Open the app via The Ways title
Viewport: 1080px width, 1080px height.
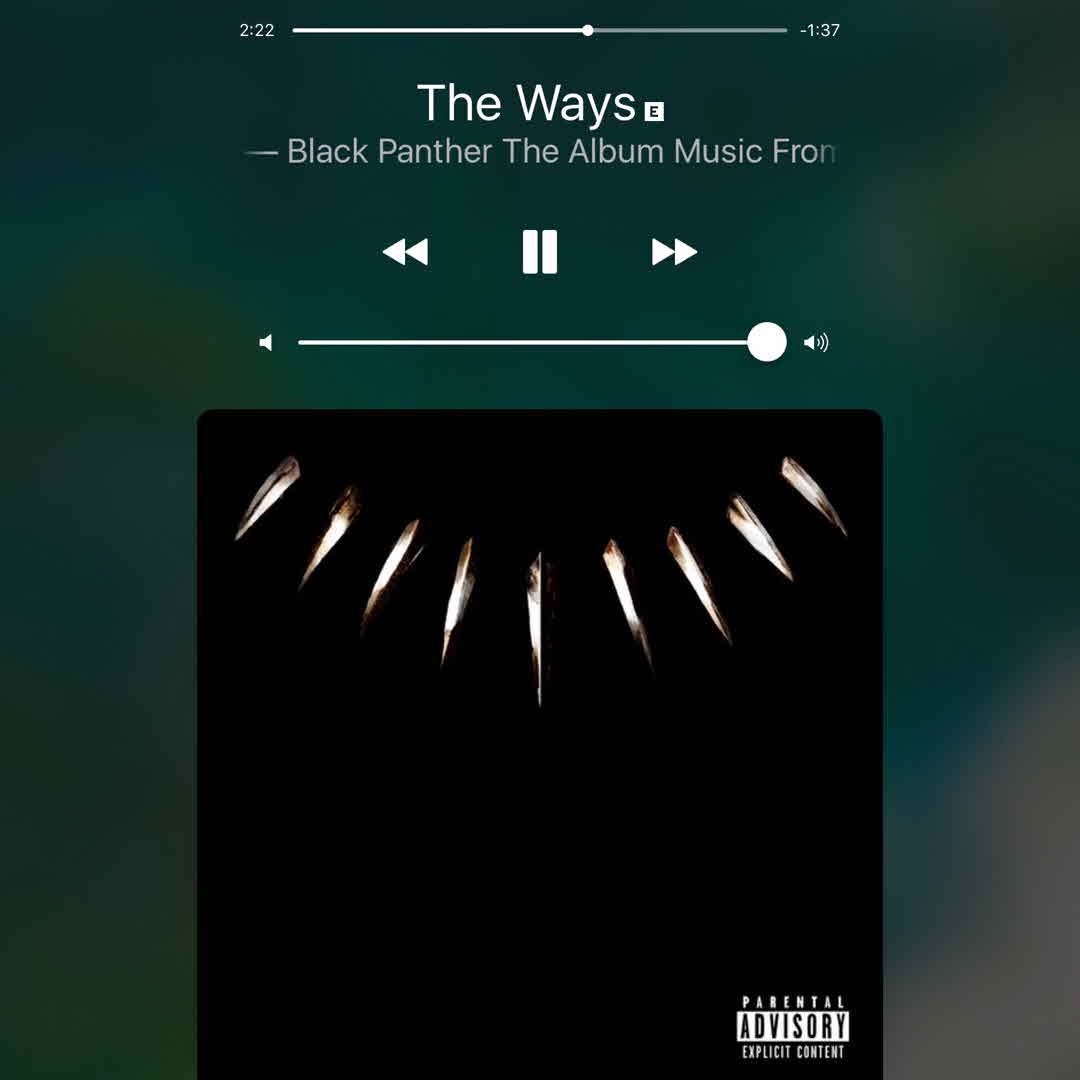(x=527, y=103)
